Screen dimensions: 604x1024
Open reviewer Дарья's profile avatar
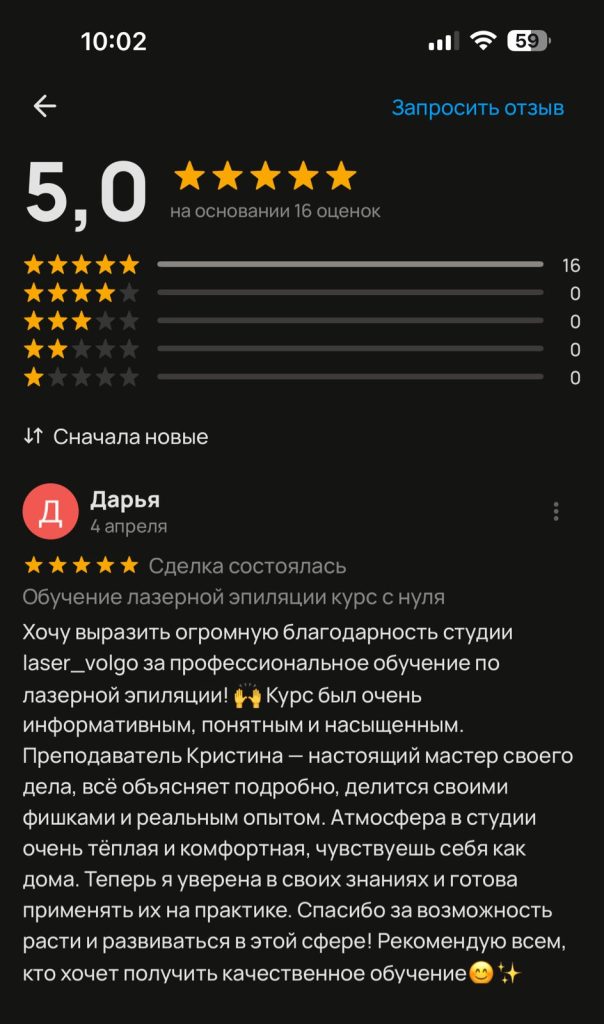(x=49, y=511)
